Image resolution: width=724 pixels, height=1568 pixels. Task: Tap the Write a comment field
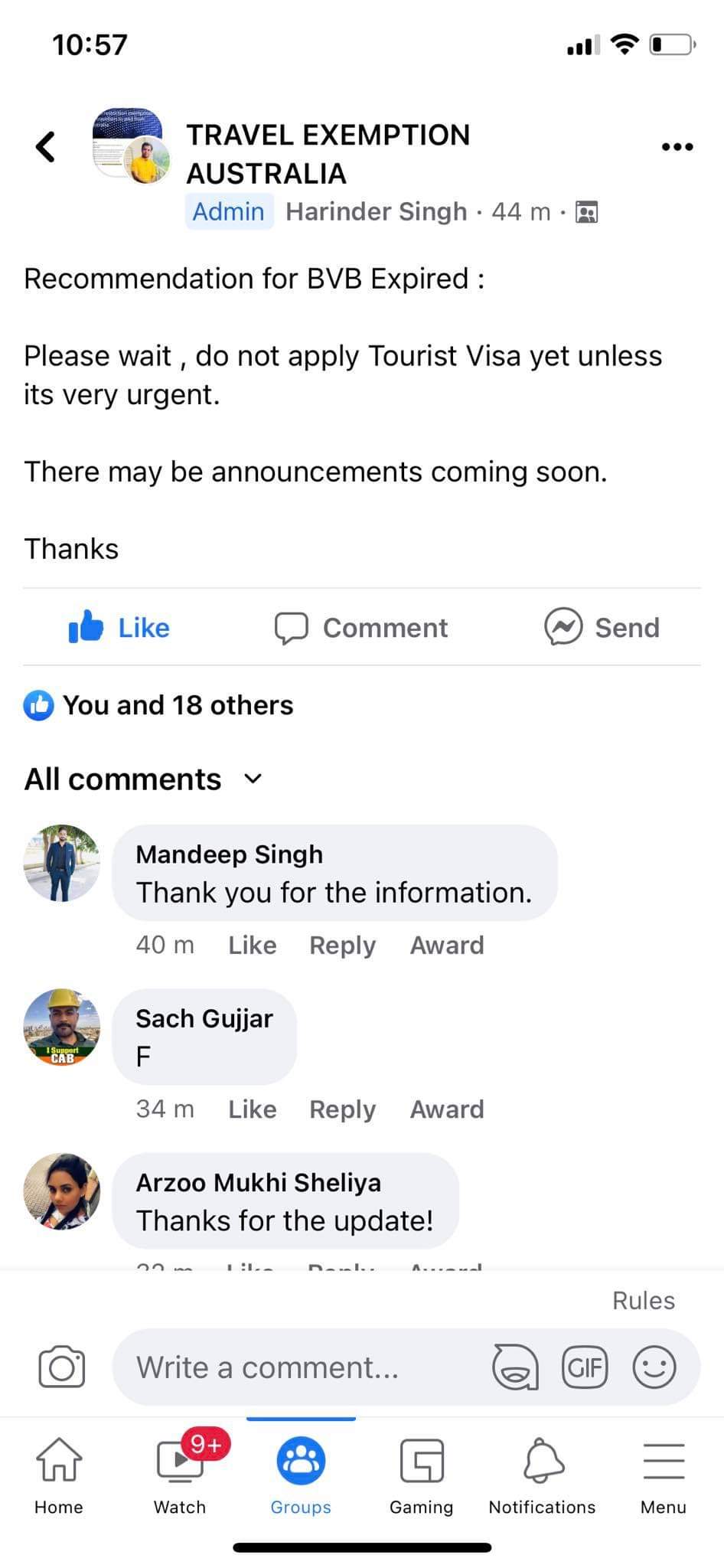pos(298,1367)
